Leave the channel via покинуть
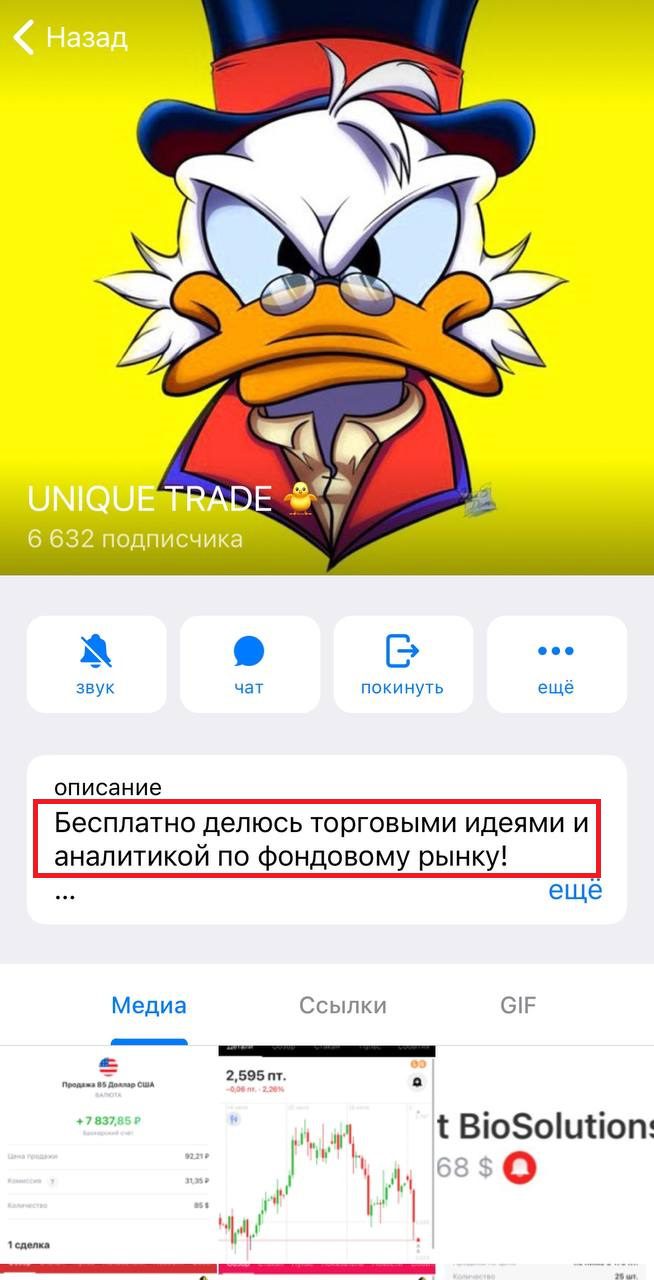 pyautogui.click(x=402, y=663)
